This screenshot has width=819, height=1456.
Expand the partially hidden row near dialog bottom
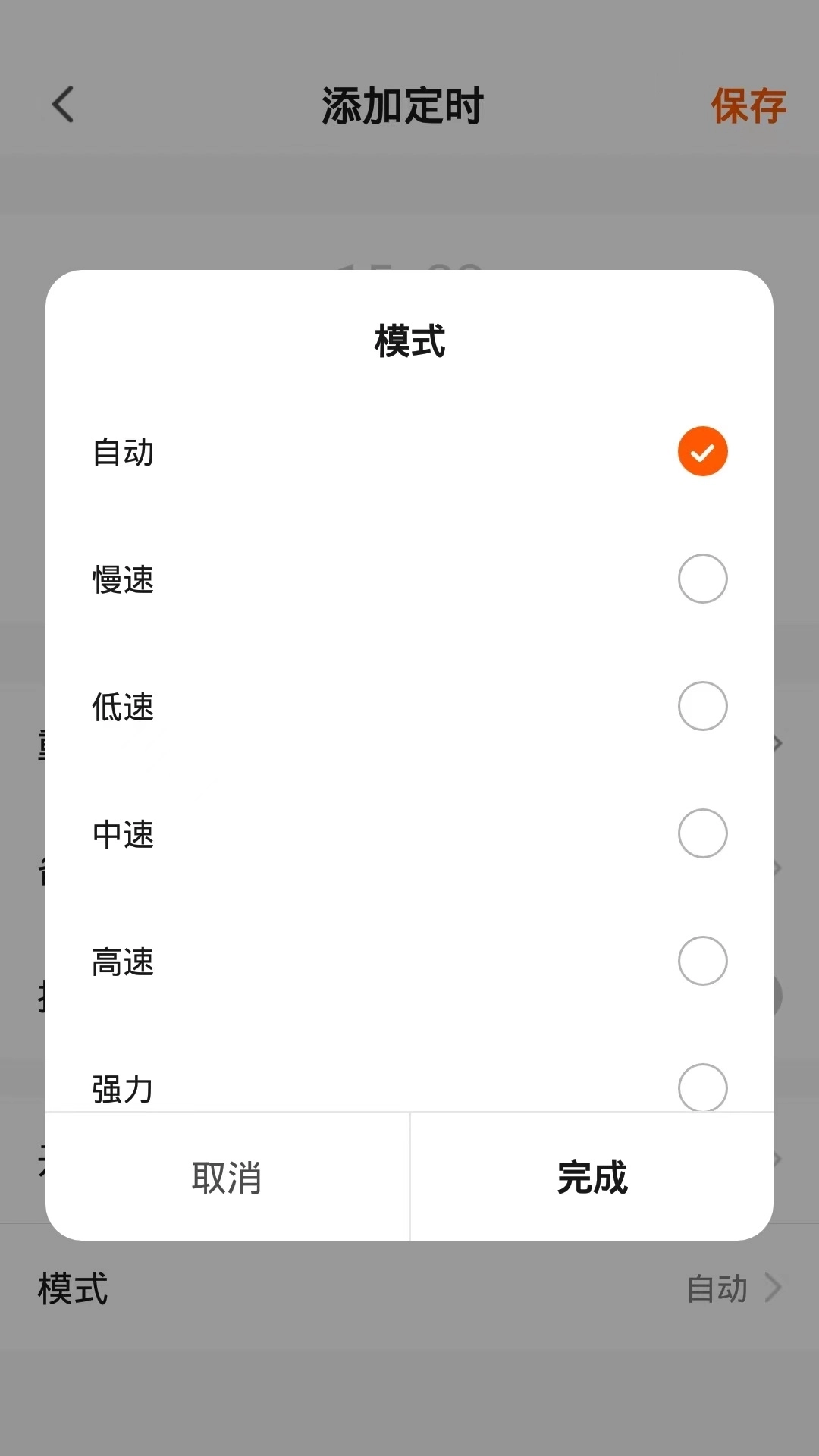pyautogui.click(x=775, y=1159)
